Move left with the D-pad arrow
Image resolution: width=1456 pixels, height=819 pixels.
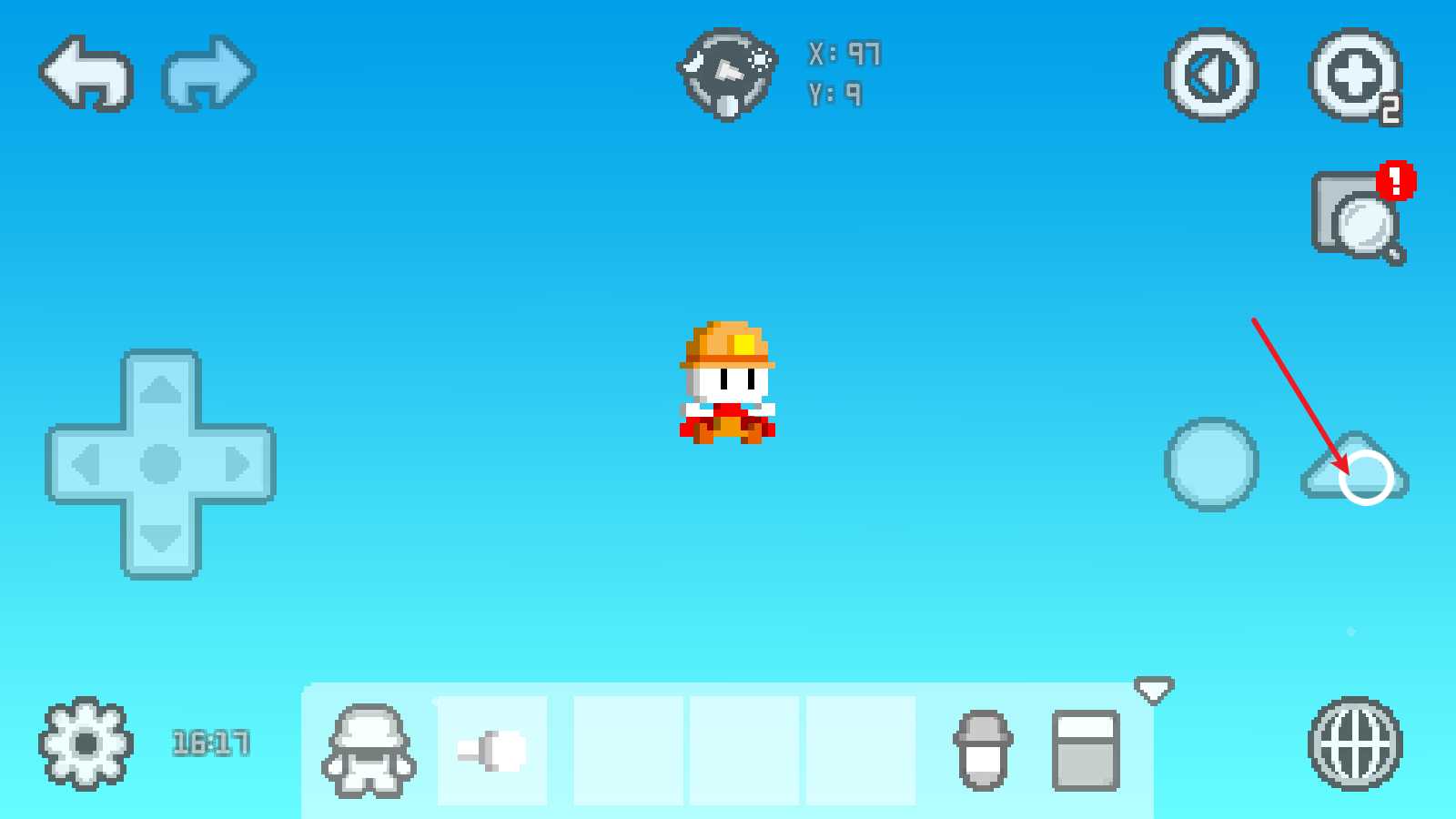(x=86, y=464)
